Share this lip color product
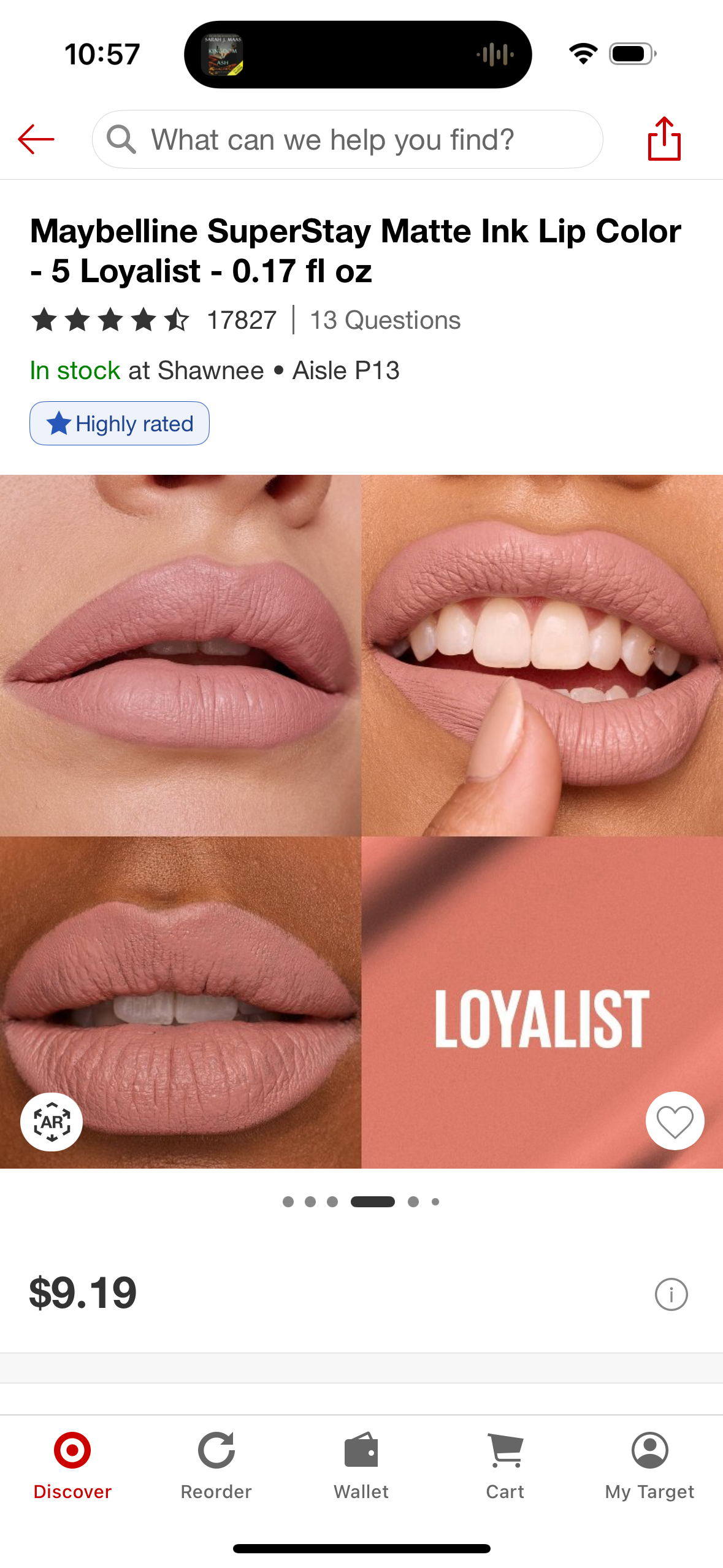 [664, 139]
